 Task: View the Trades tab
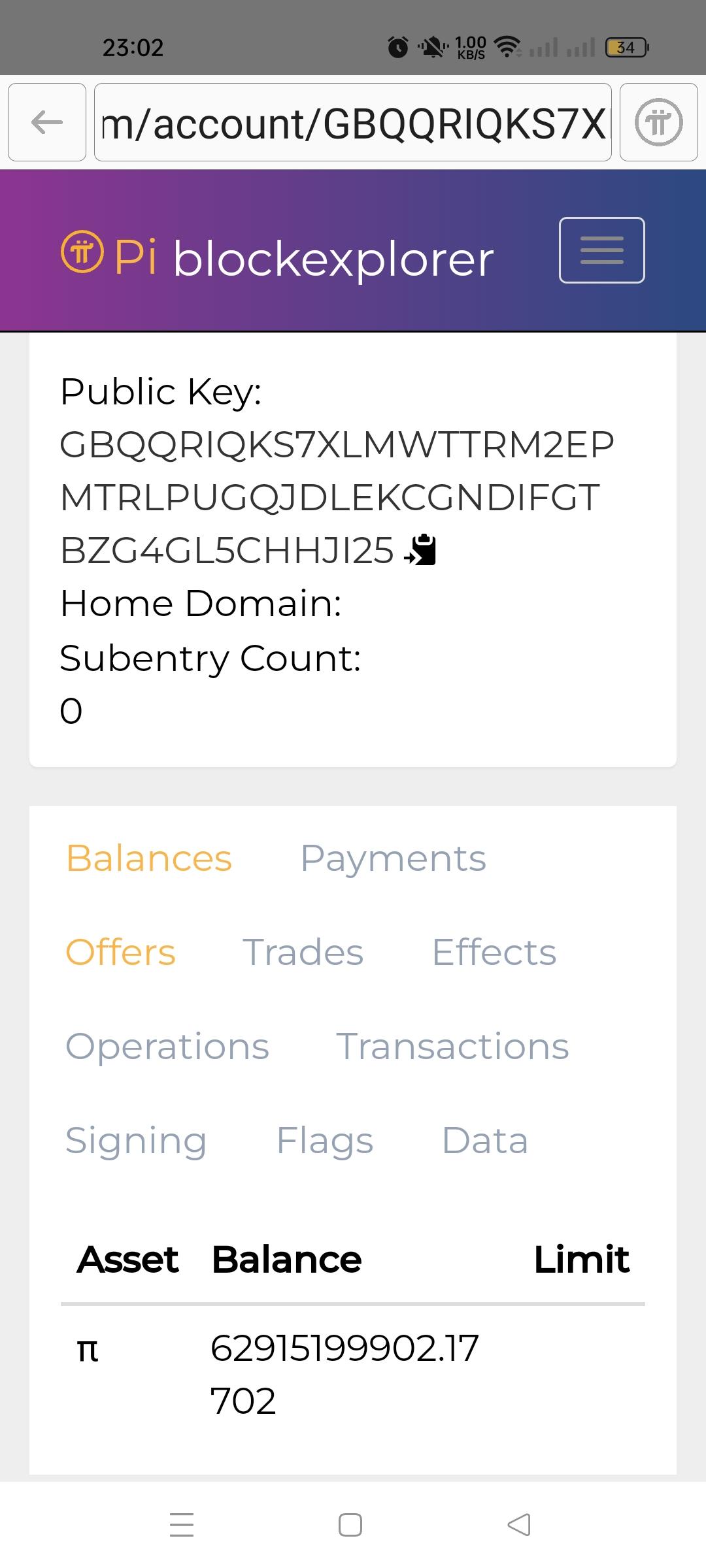(x=303, y=953)
